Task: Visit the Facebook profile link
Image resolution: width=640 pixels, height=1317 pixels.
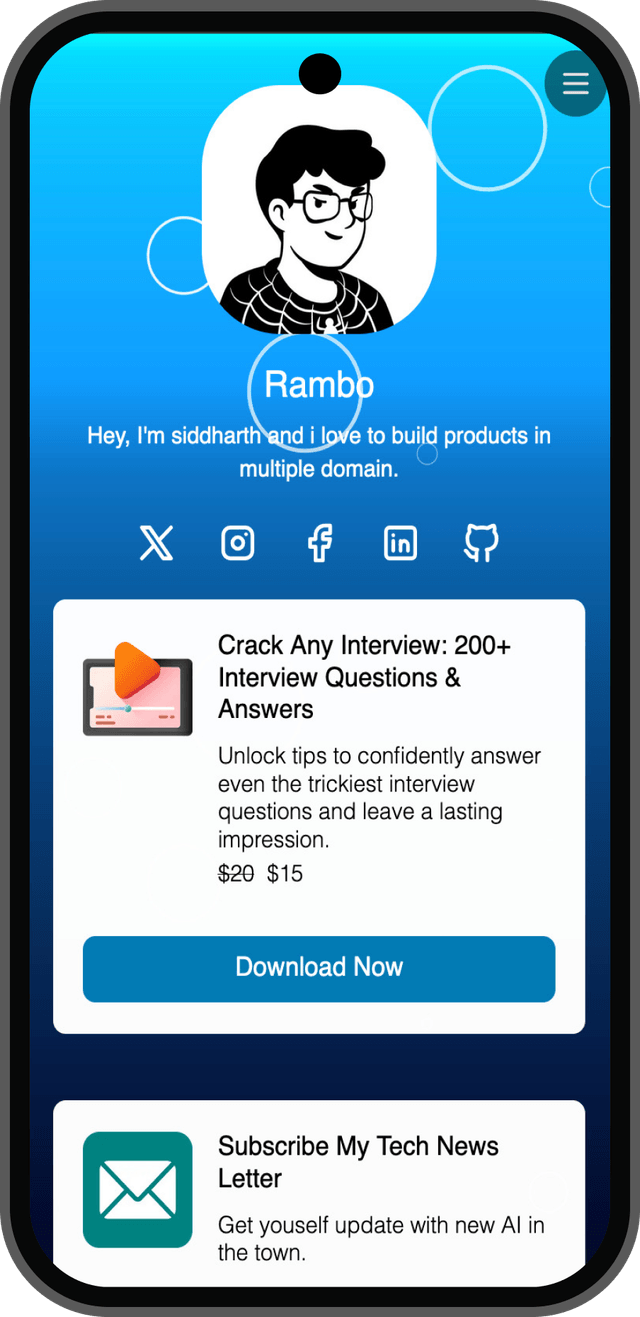Action: [319, 543]
